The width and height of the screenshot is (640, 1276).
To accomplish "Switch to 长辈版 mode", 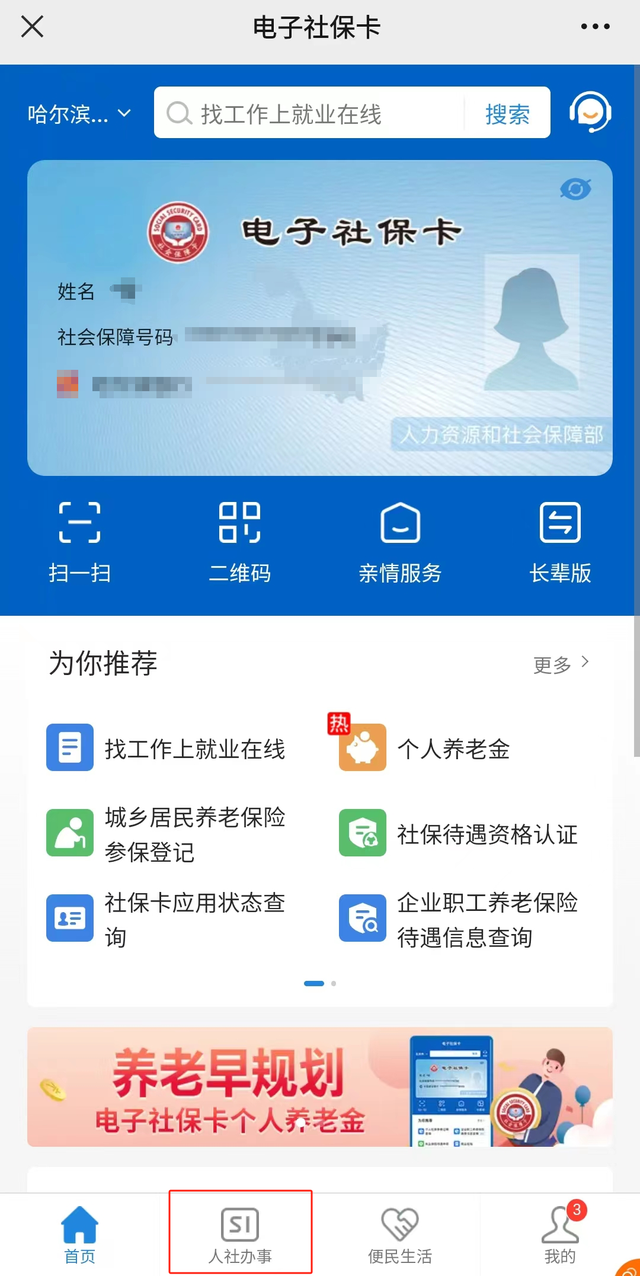I will point(560,542).
